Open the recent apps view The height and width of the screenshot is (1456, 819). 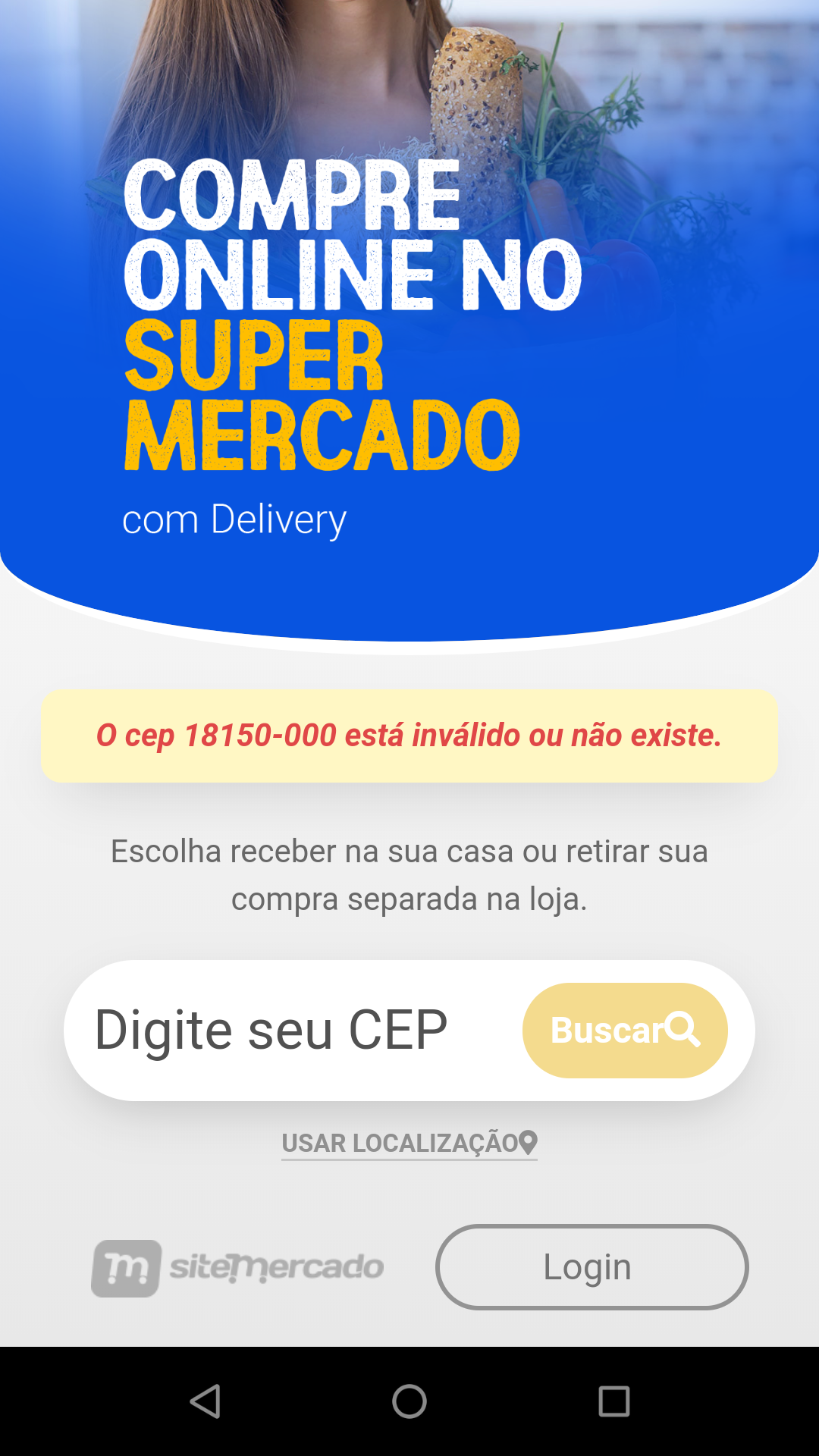(614, 1401)
